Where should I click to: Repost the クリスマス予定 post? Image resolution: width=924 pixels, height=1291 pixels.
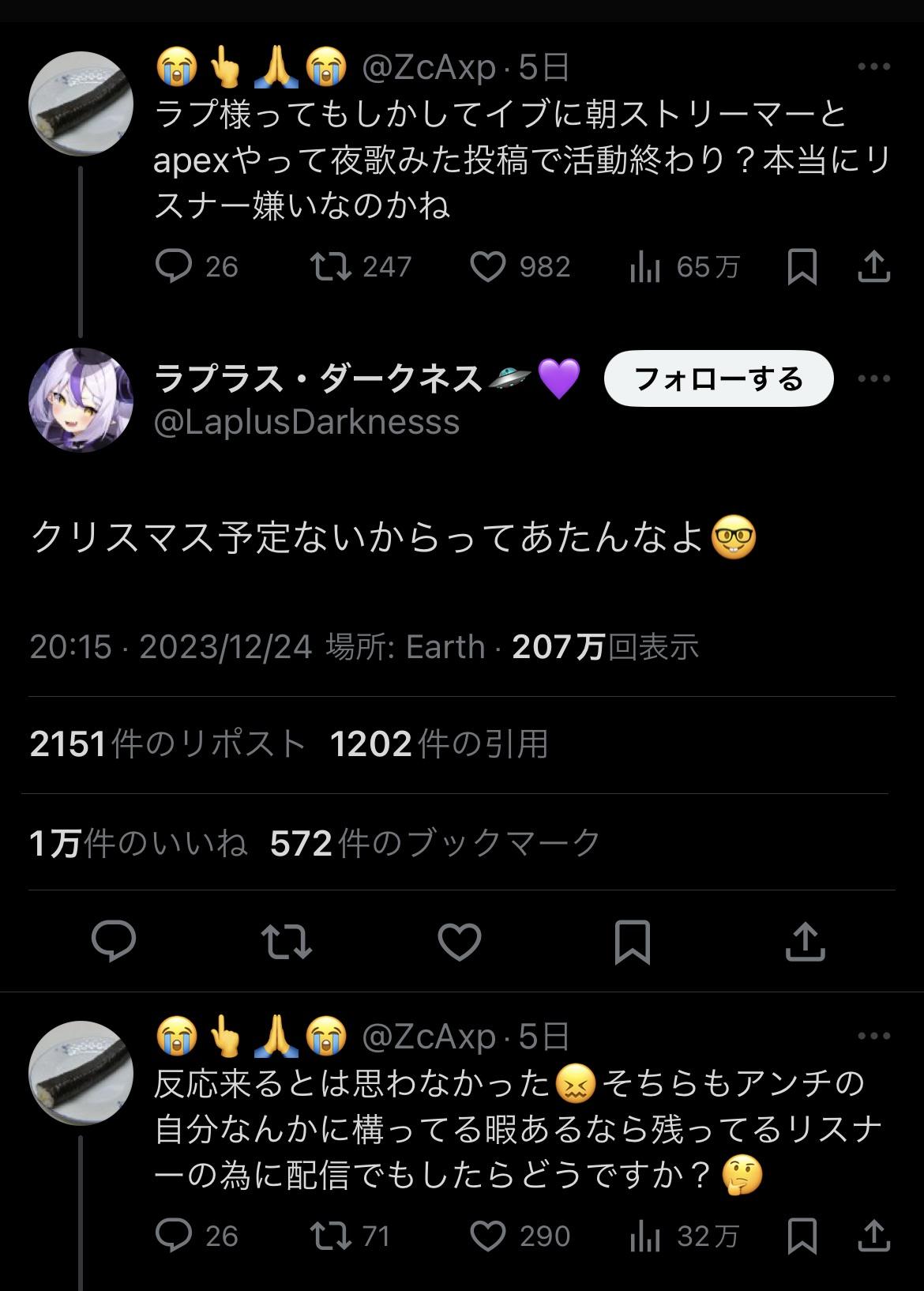coord(287,941)
